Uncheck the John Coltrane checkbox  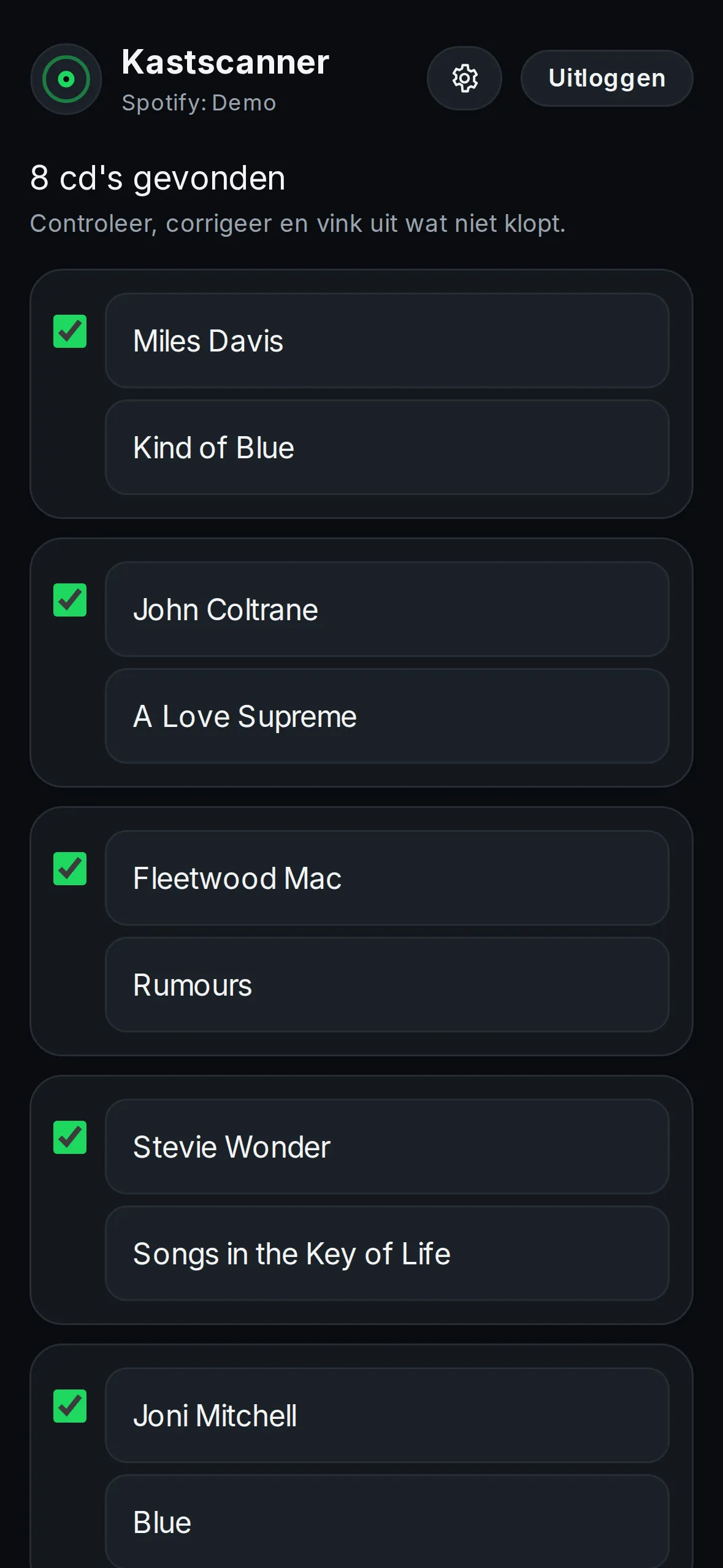pyautogui.click(x=70, y=600)
